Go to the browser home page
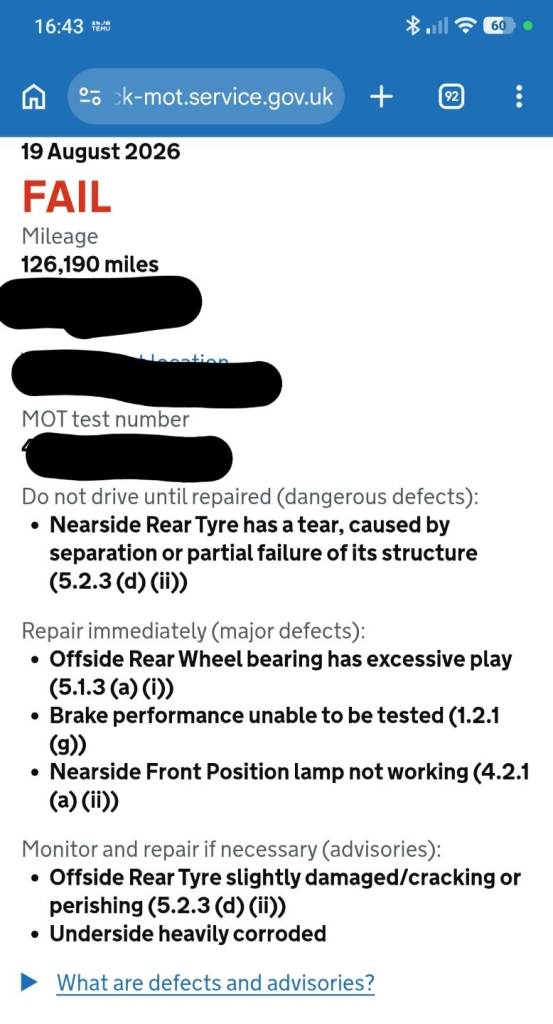The width and height of the screenshot is (553, 1024). 34,97
